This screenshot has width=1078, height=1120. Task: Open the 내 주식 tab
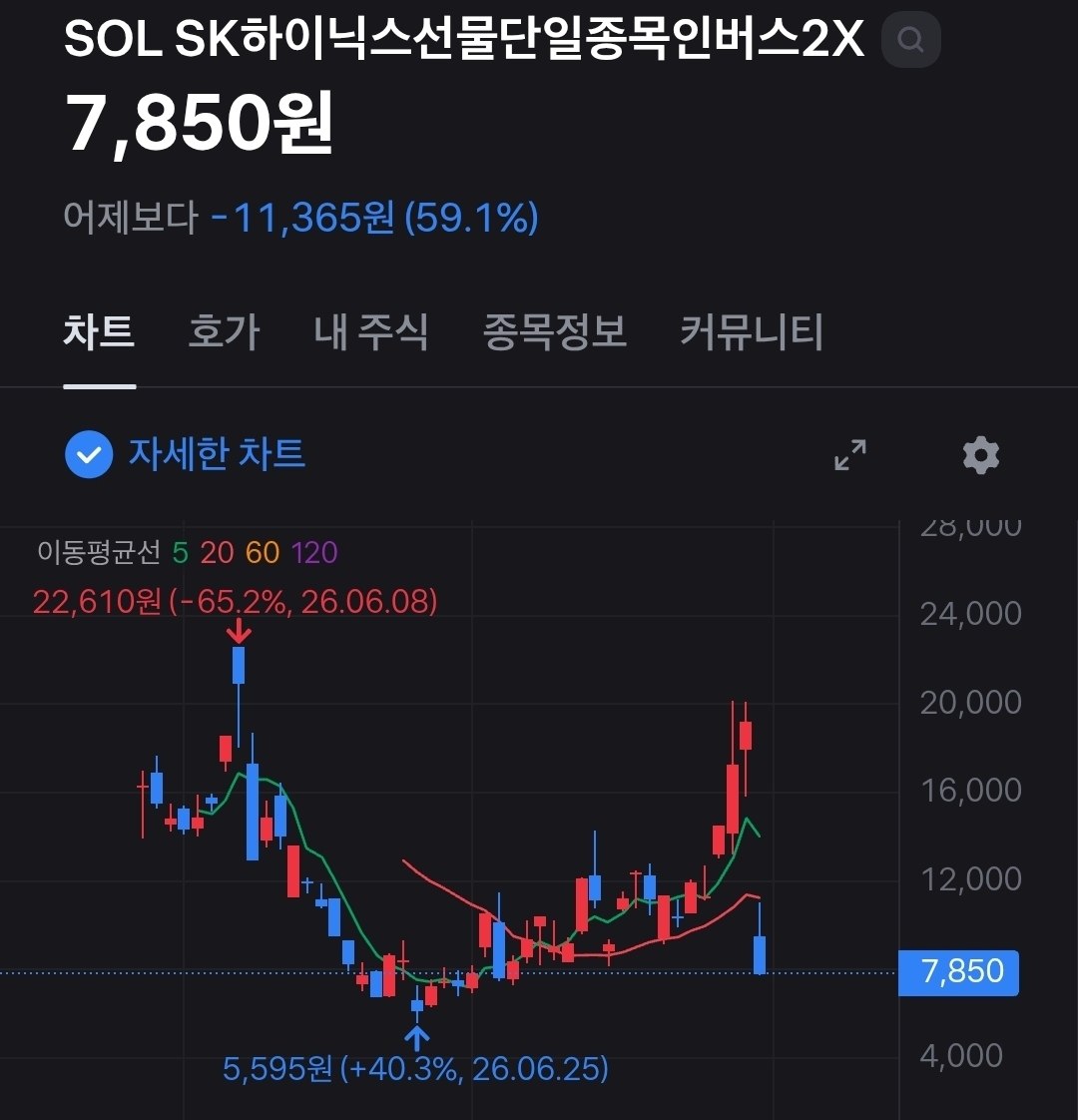coord(370,332)
